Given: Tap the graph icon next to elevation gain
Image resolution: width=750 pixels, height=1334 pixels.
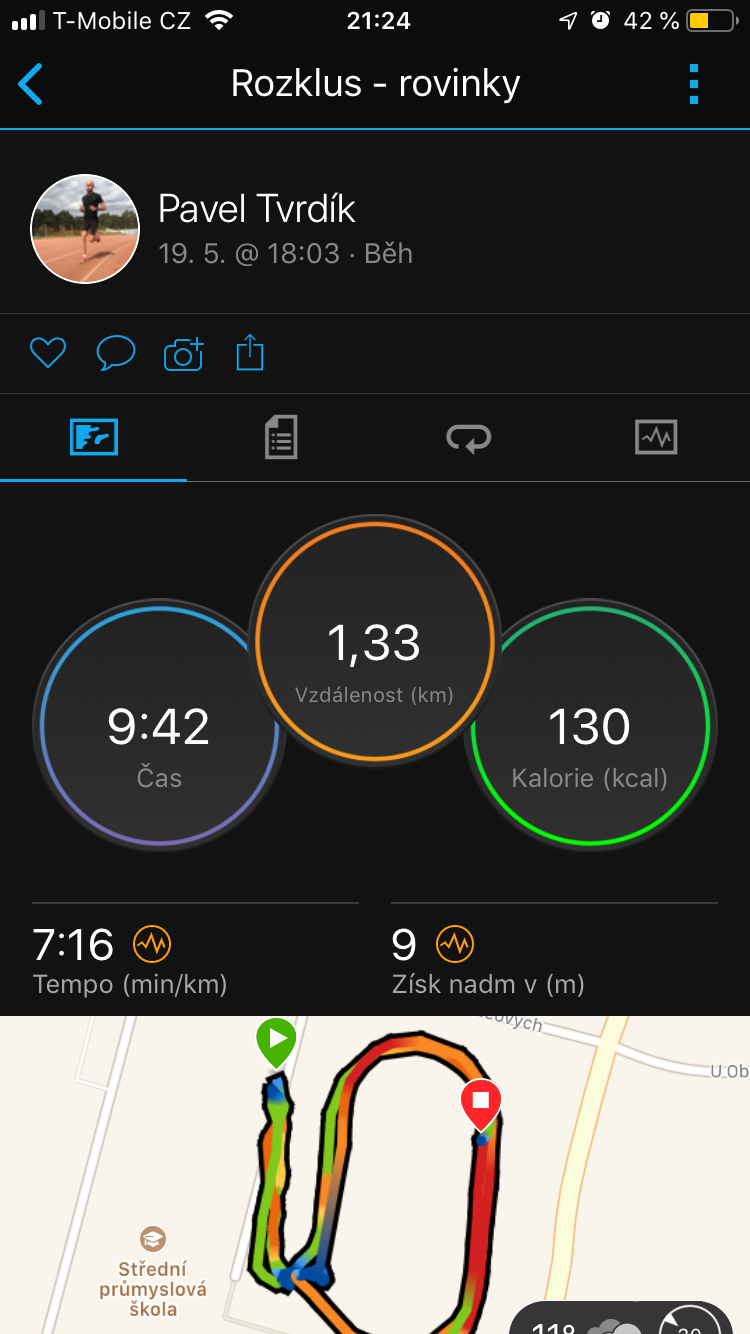Looking at the screenshot, I should click(455, 943).
